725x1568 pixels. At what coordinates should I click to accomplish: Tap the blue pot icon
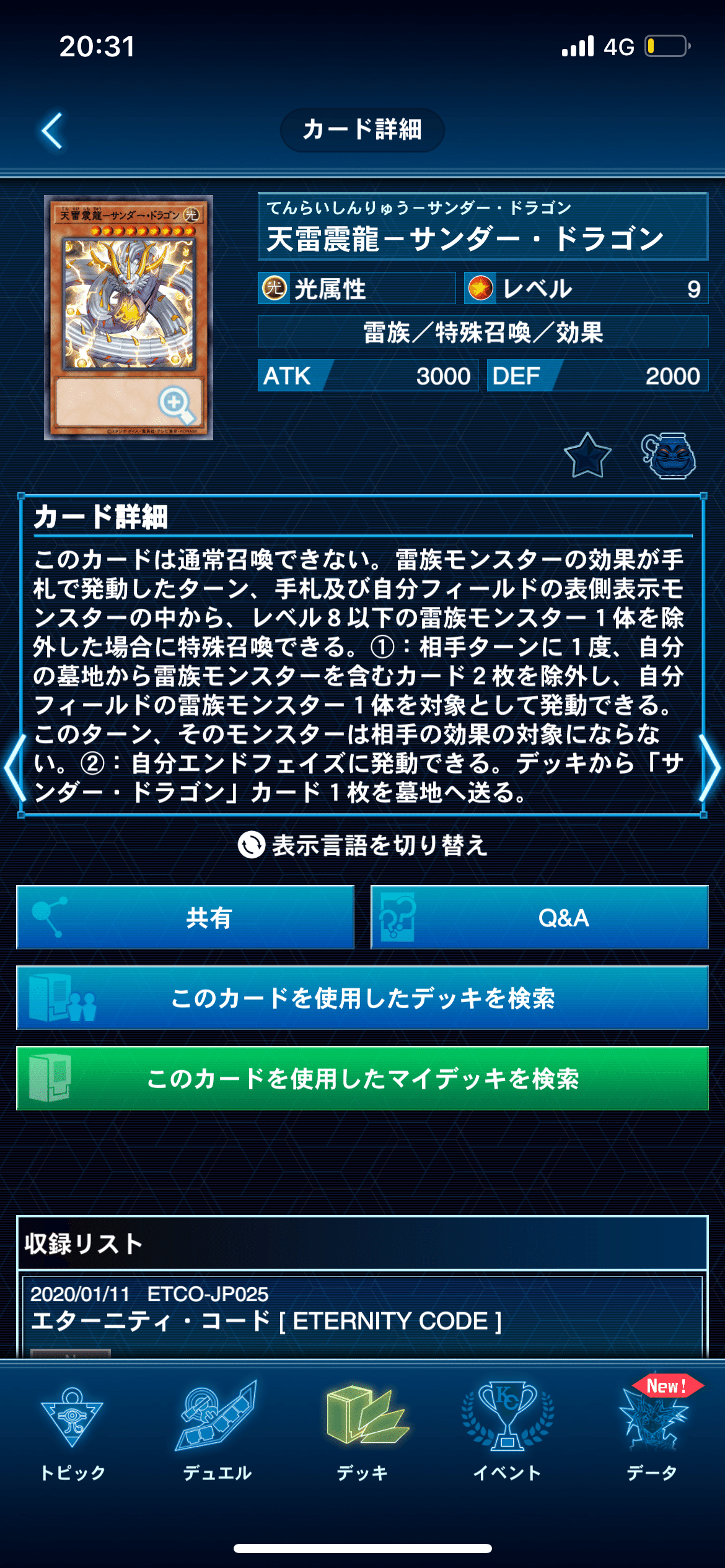[x=669, y=456]
